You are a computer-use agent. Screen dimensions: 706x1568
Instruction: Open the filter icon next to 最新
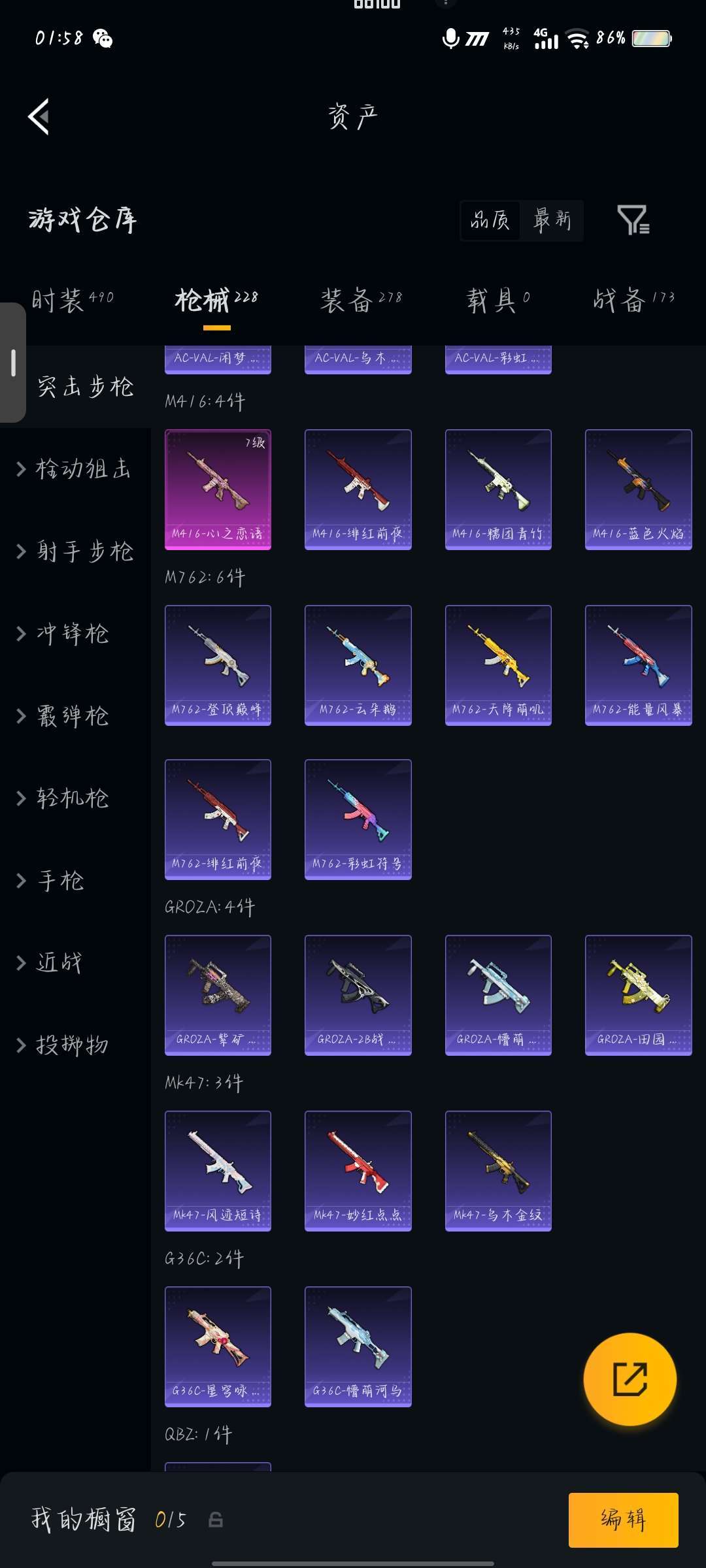[633, 220]
